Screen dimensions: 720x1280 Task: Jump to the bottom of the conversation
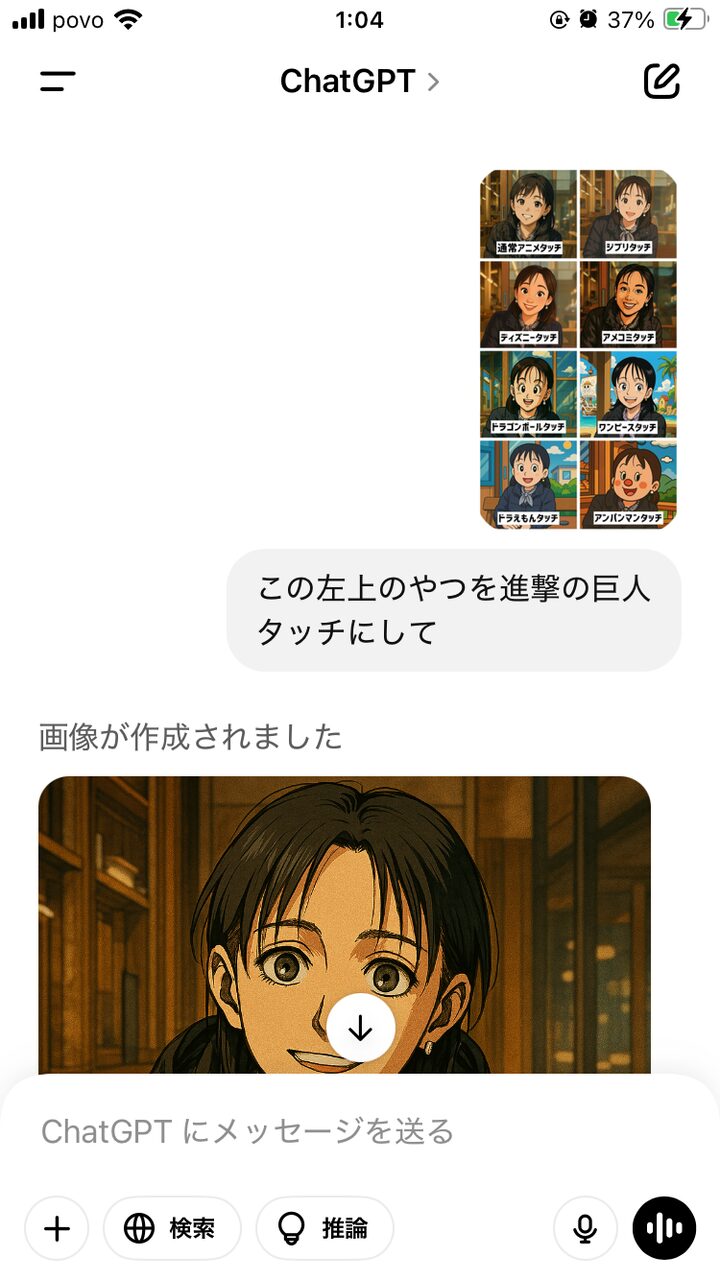click(360, 1028)
